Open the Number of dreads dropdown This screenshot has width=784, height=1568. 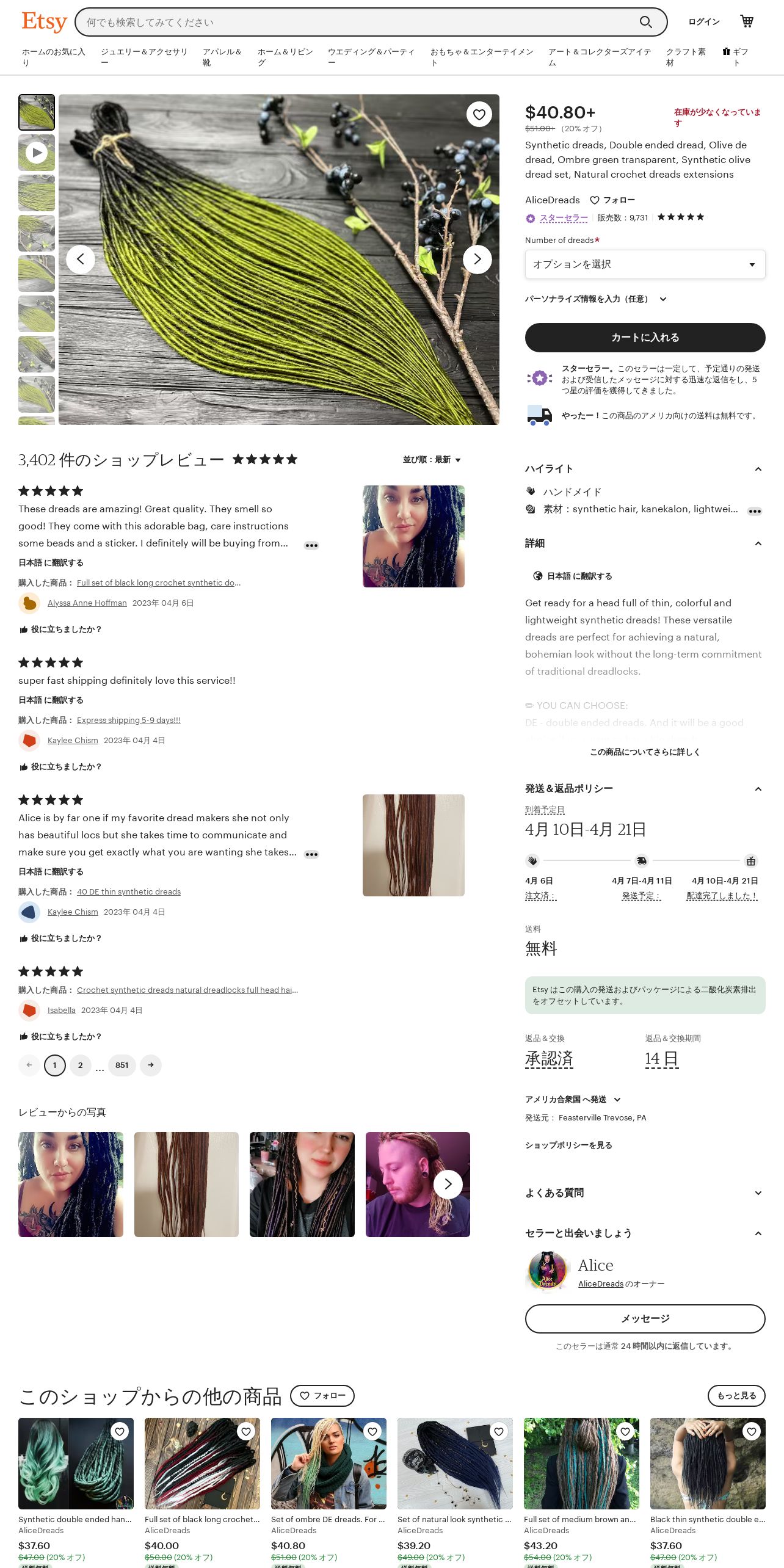[x=645, y=264]
